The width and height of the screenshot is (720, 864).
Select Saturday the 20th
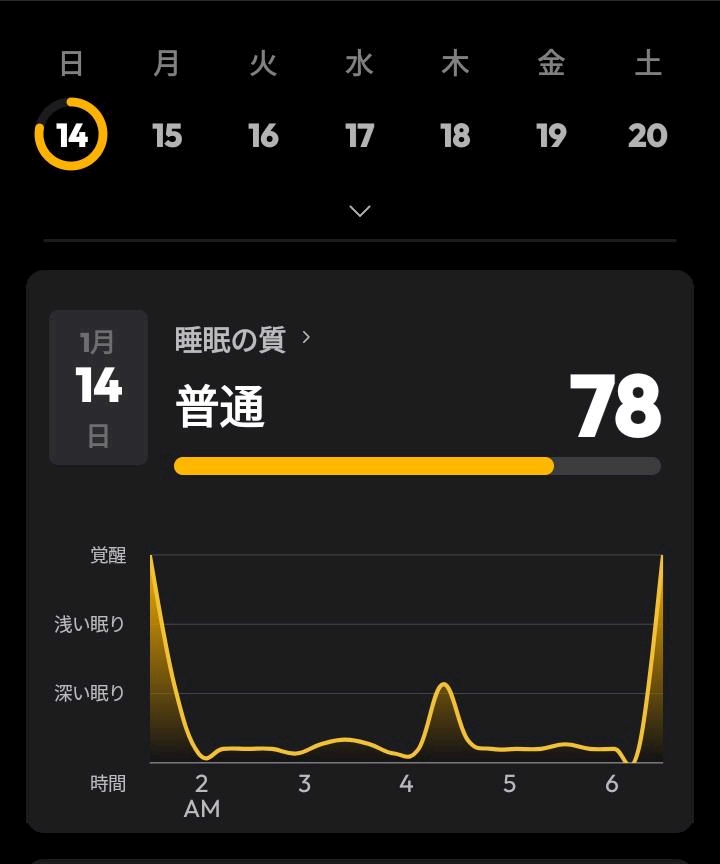pyautogui.click(x=648, y=135)
